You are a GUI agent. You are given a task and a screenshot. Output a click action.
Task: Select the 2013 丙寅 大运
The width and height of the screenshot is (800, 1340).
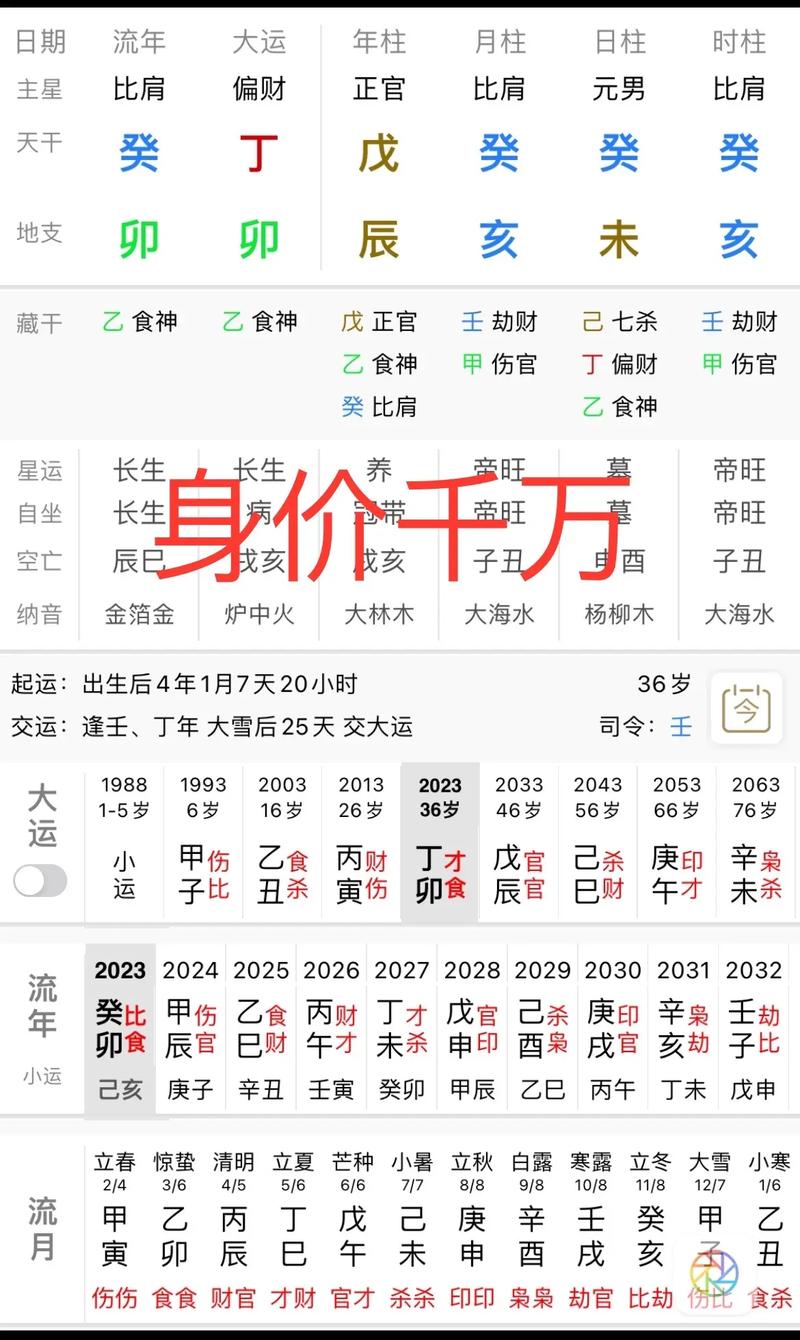coord(361,842)
